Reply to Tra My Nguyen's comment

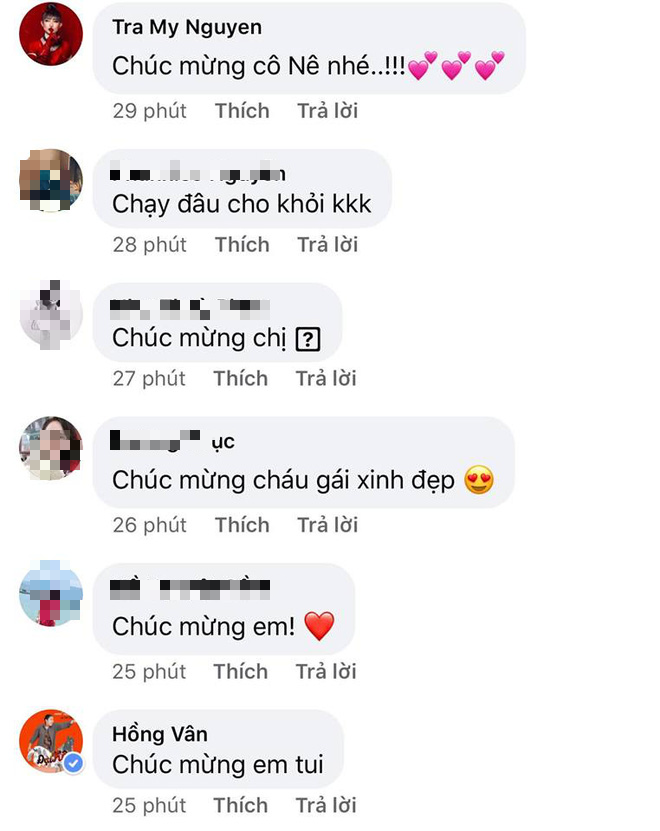327,111
